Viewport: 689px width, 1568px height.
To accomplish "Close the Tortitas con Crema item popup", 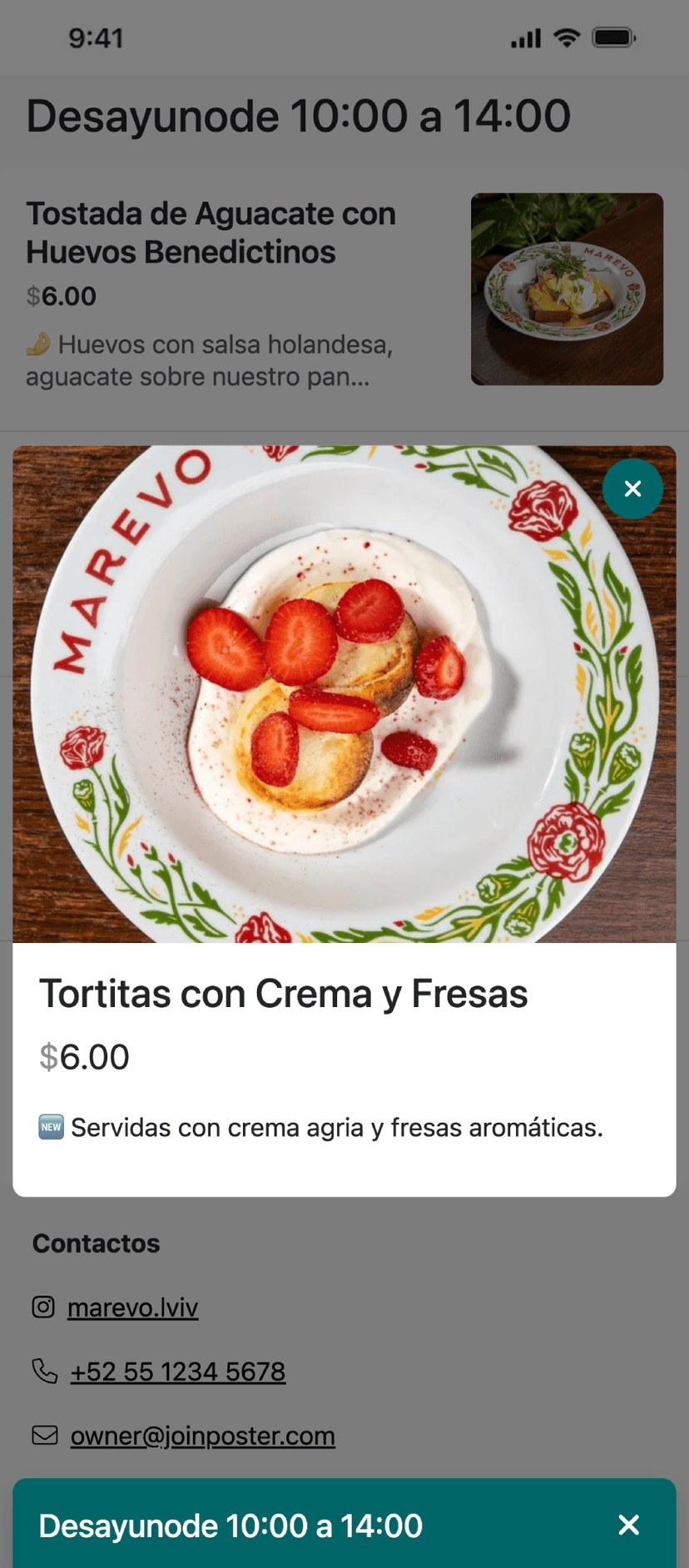I will 632,489.
